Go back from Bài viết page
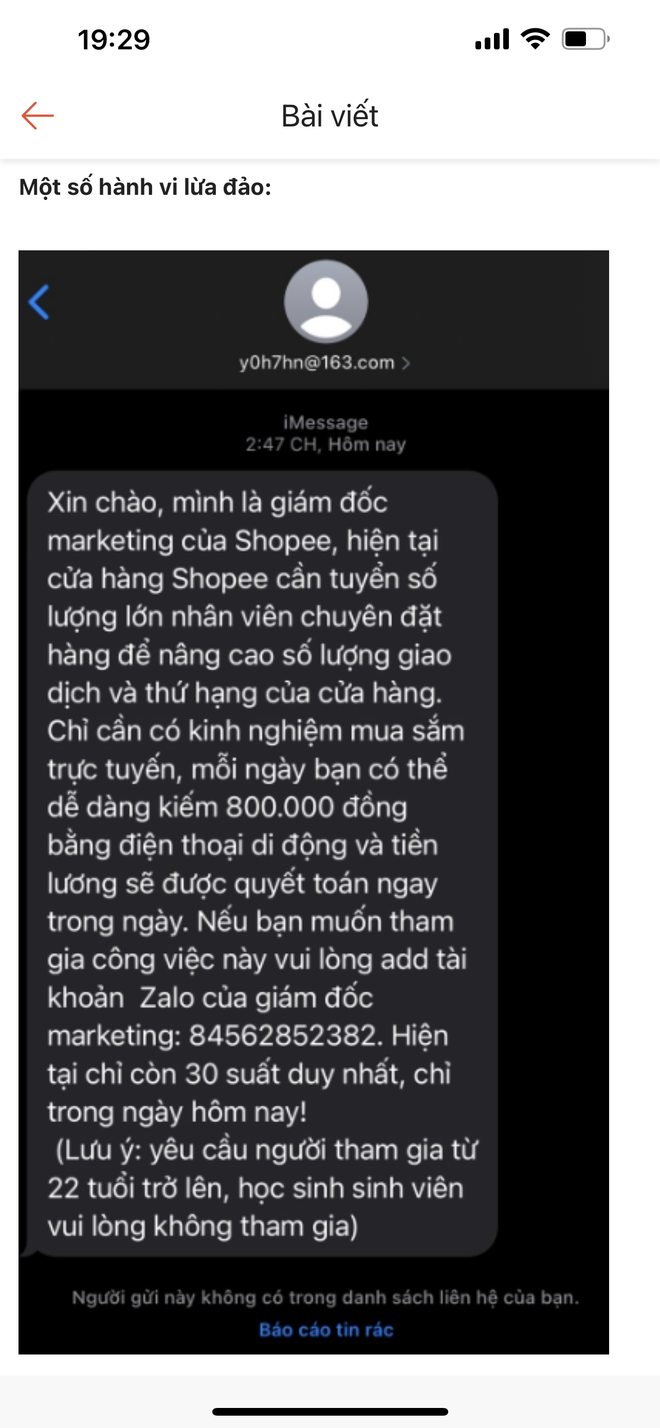This screenshot has height=1428, width=660. click(37, 116)
